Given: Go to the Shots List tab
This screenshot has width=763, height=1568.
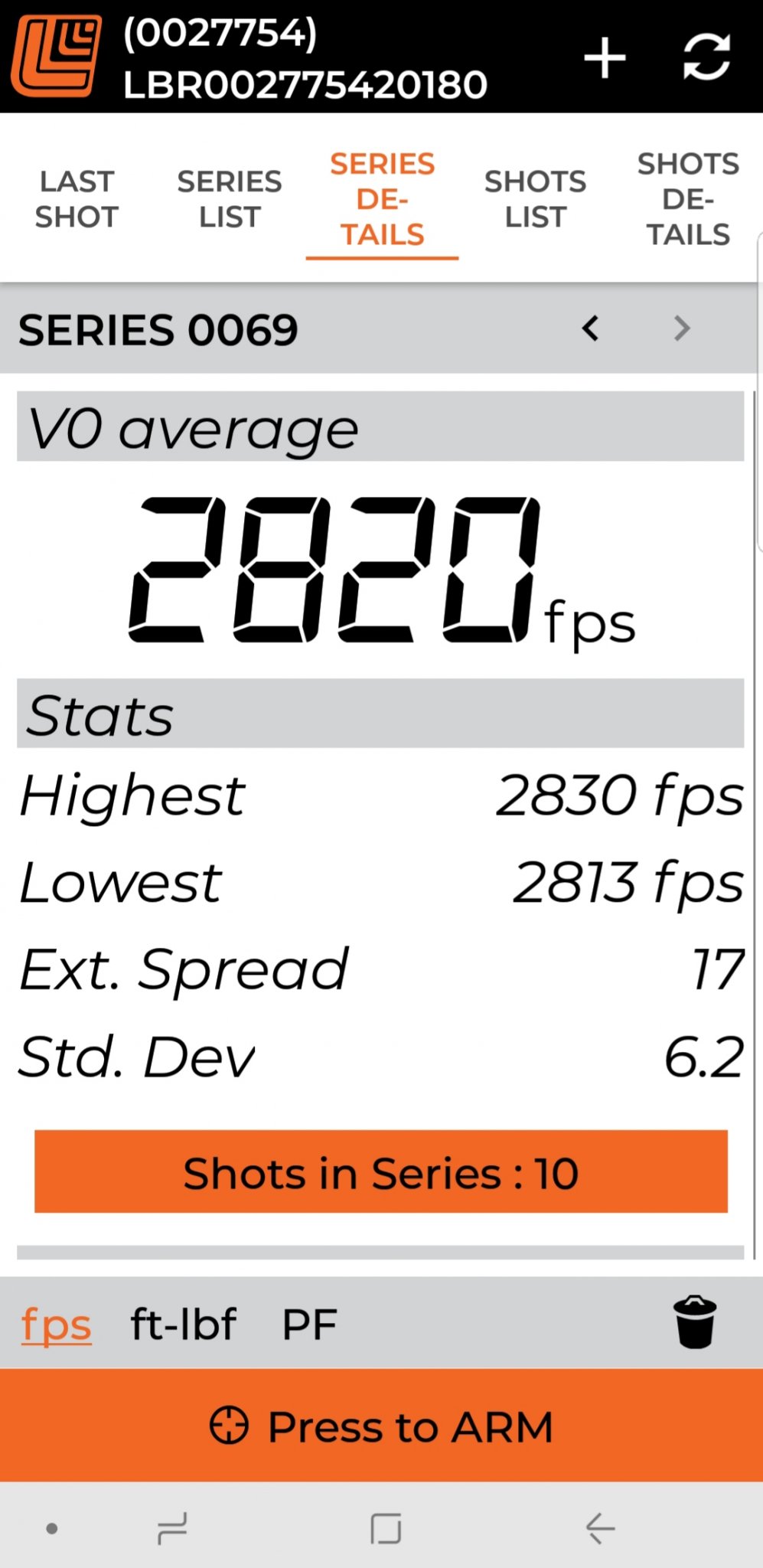Looking at the screenshot, I should click(x=535, y=199).
